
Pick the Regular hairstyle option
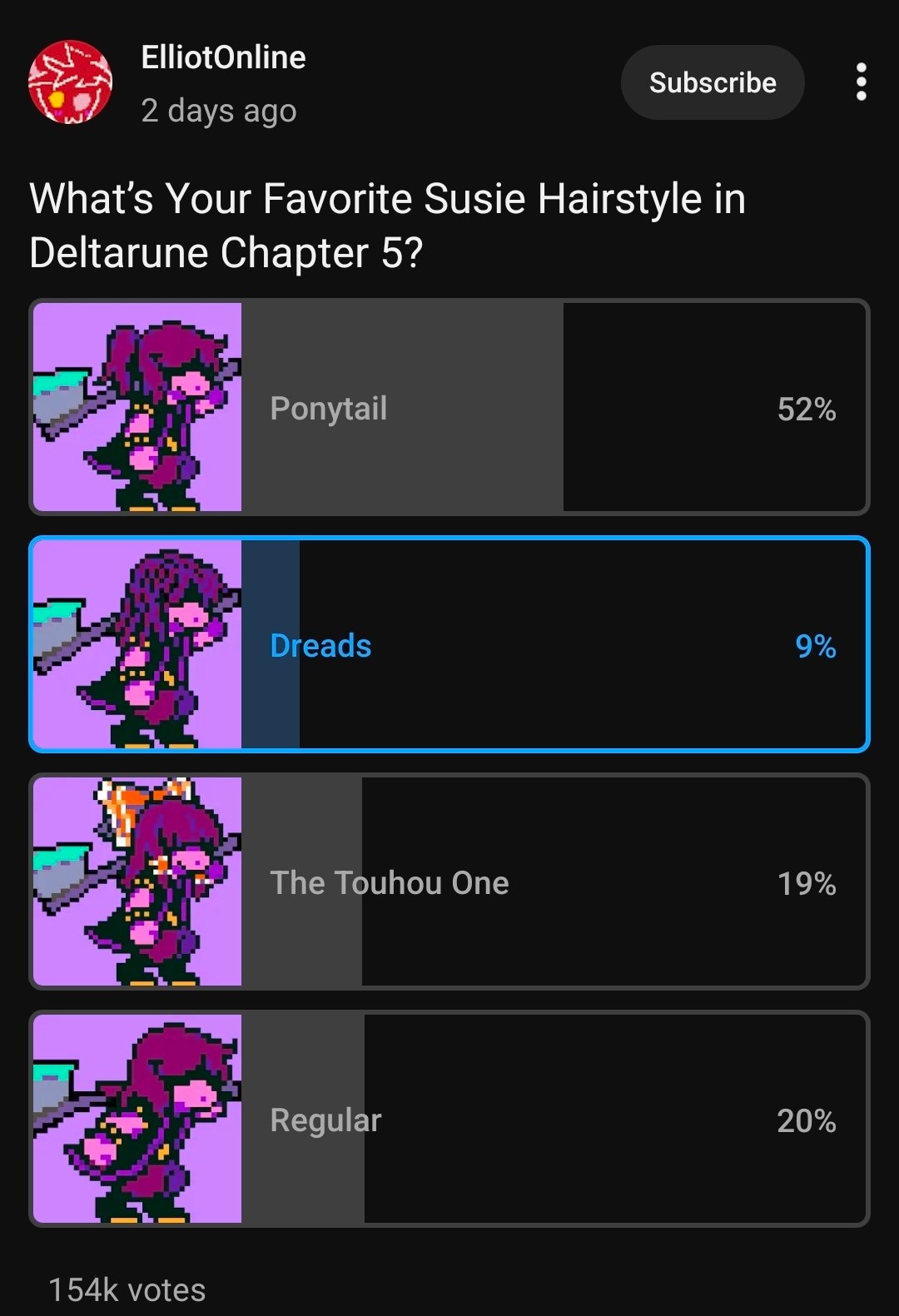pos(449,1119)
